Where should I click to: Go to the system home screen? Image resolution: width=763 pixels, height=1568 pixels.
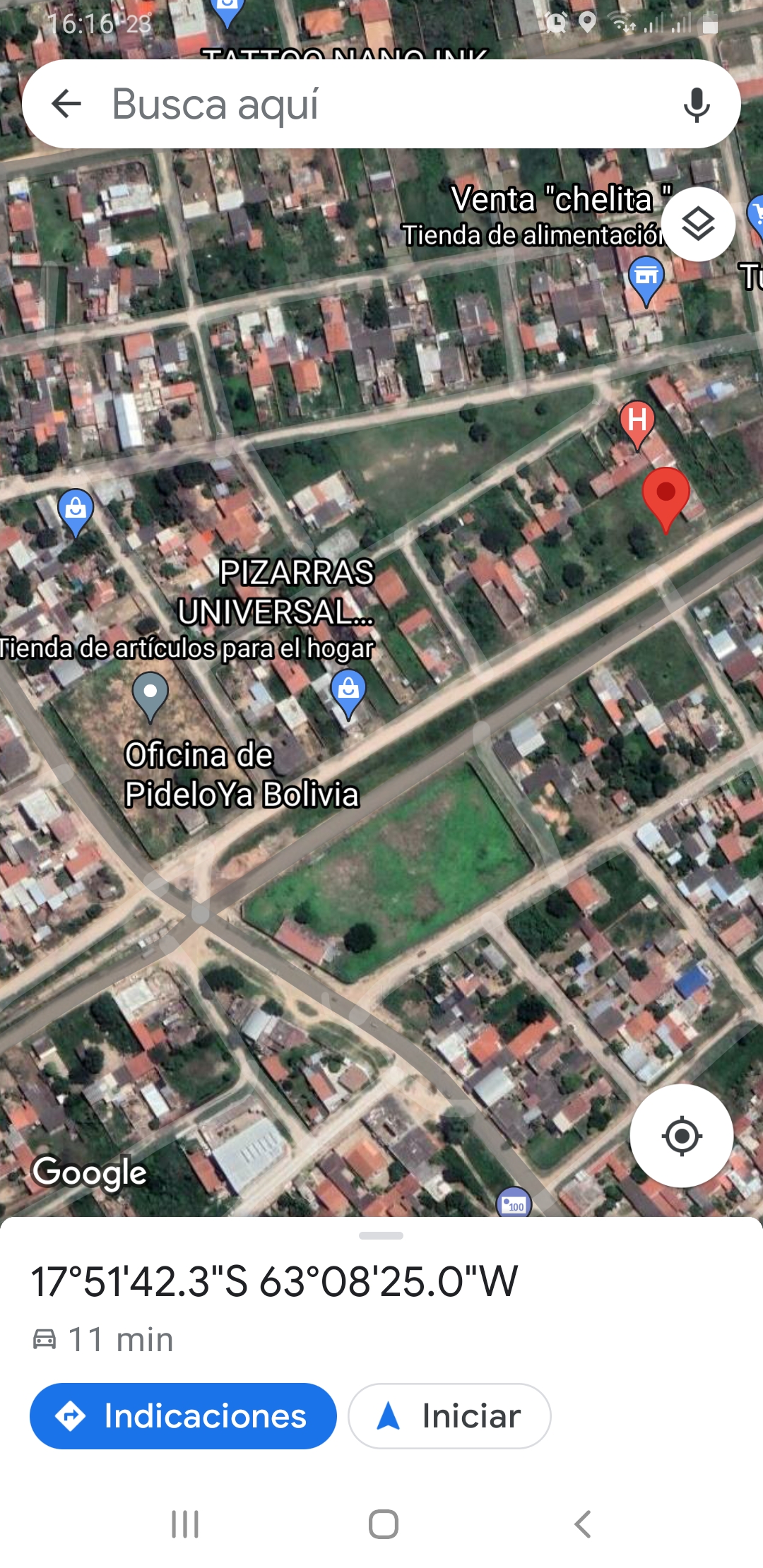click(x=383, y=1524)
